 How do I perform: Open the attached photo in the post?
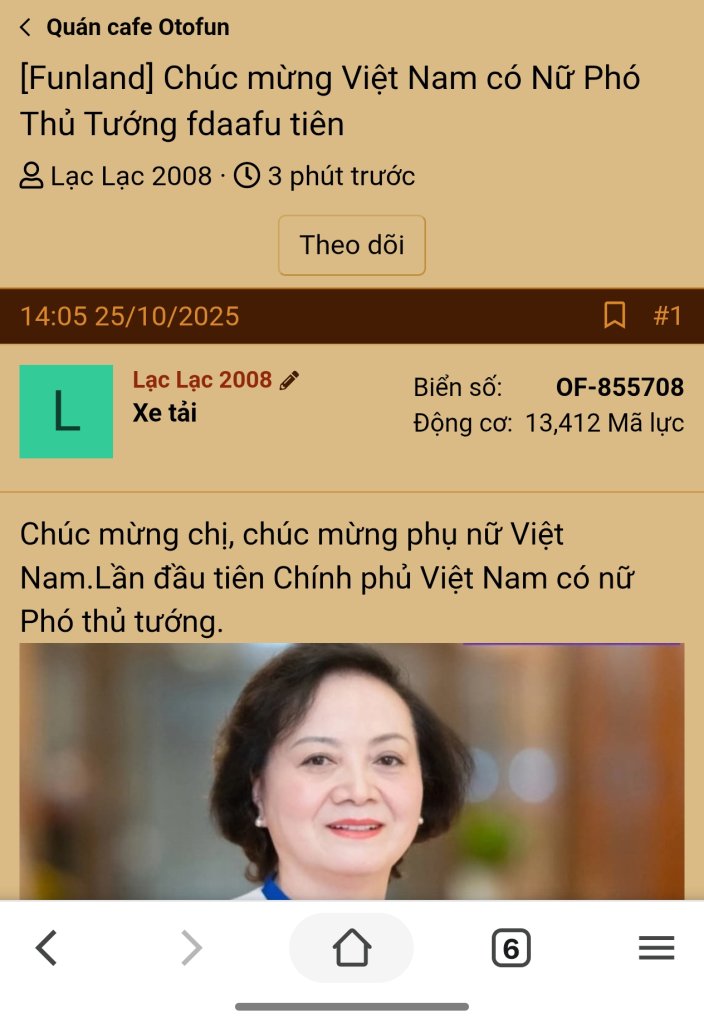352,770
